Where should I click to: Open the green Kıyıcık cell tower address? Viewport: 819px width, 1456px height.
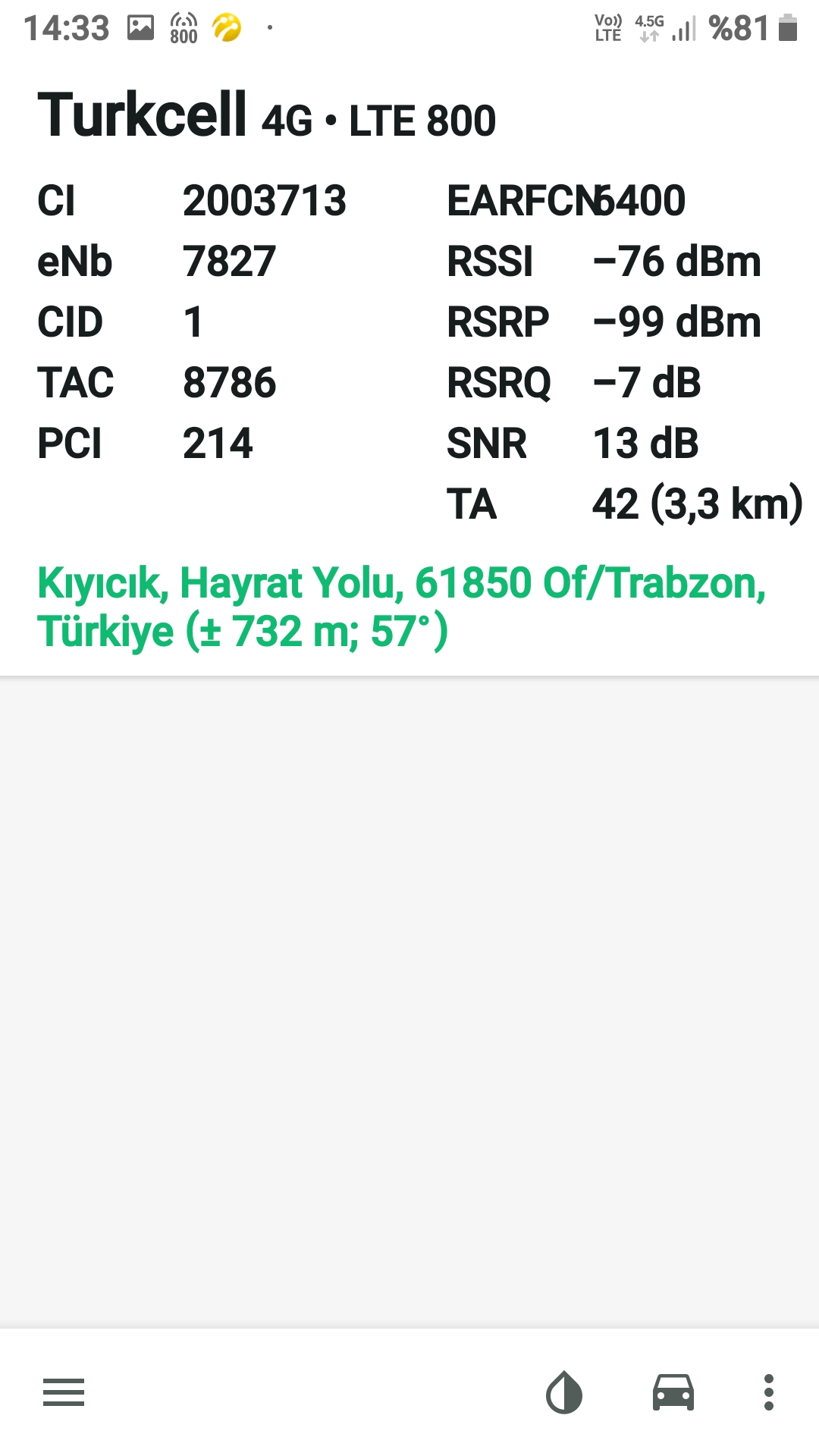[x=402, y=607]
